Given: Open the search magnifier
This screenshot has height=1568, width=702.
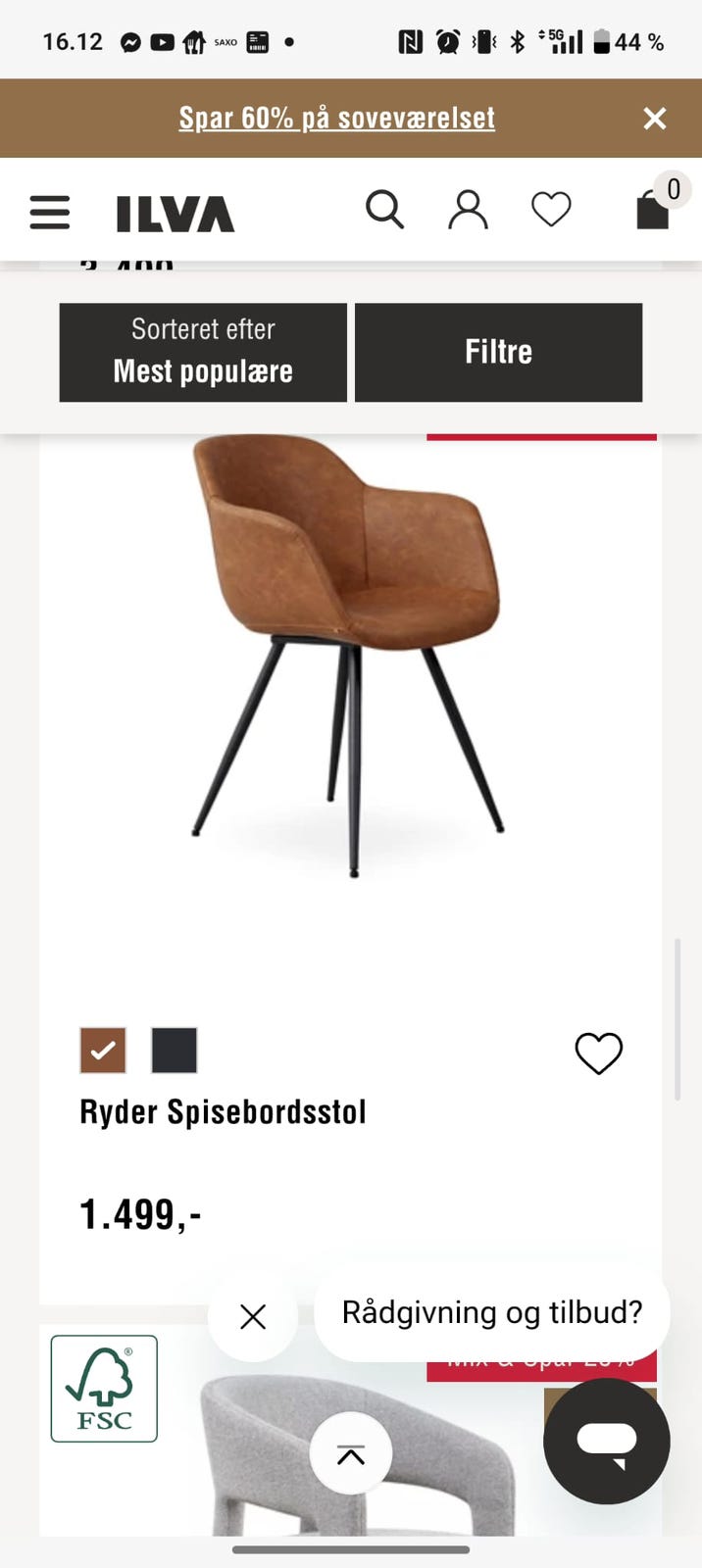Looking at the screenshot, I should [x=384, y=210].
